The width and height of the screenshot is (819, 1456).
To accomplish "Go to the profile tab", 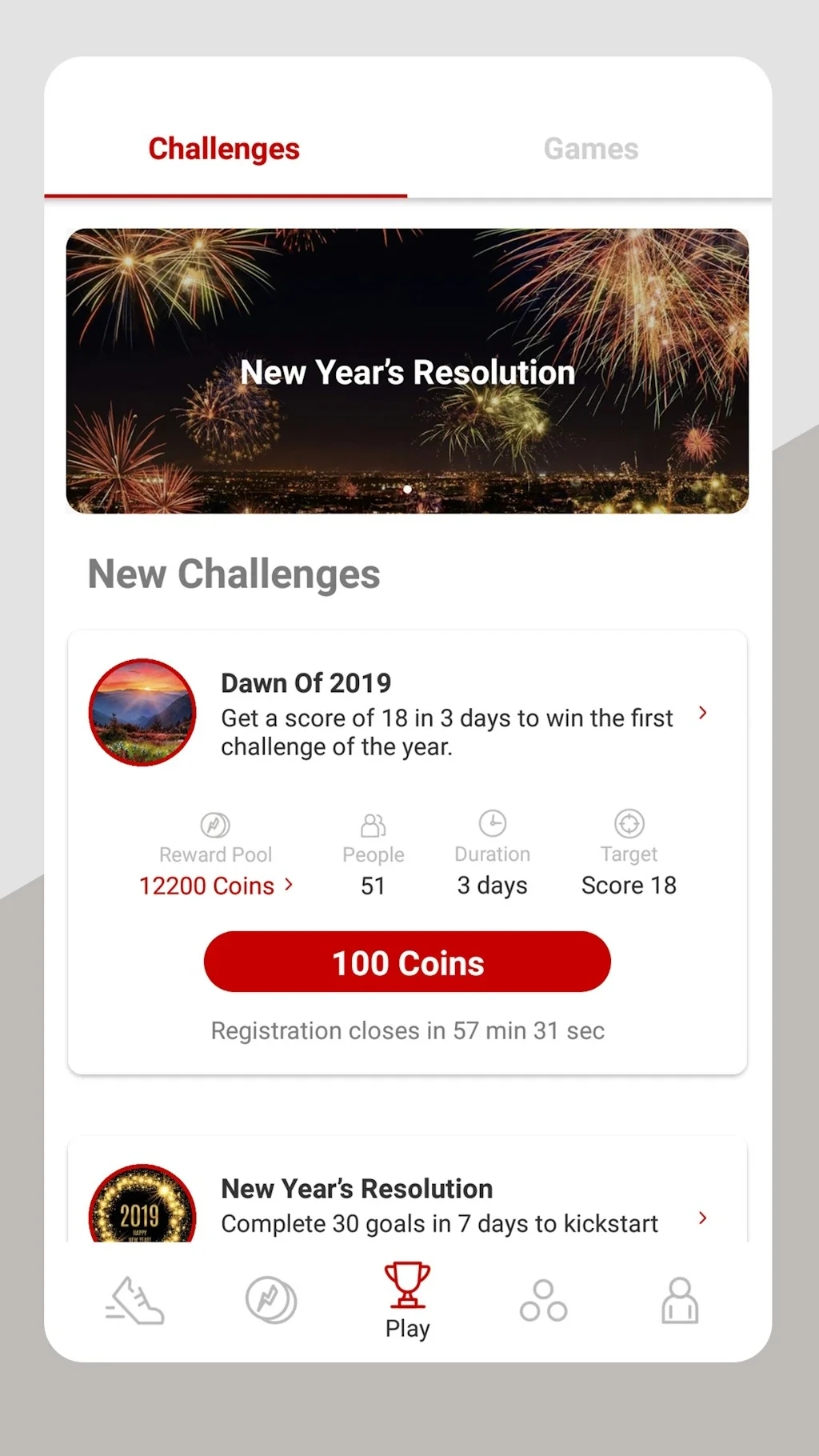I will tap(679, 1300).
